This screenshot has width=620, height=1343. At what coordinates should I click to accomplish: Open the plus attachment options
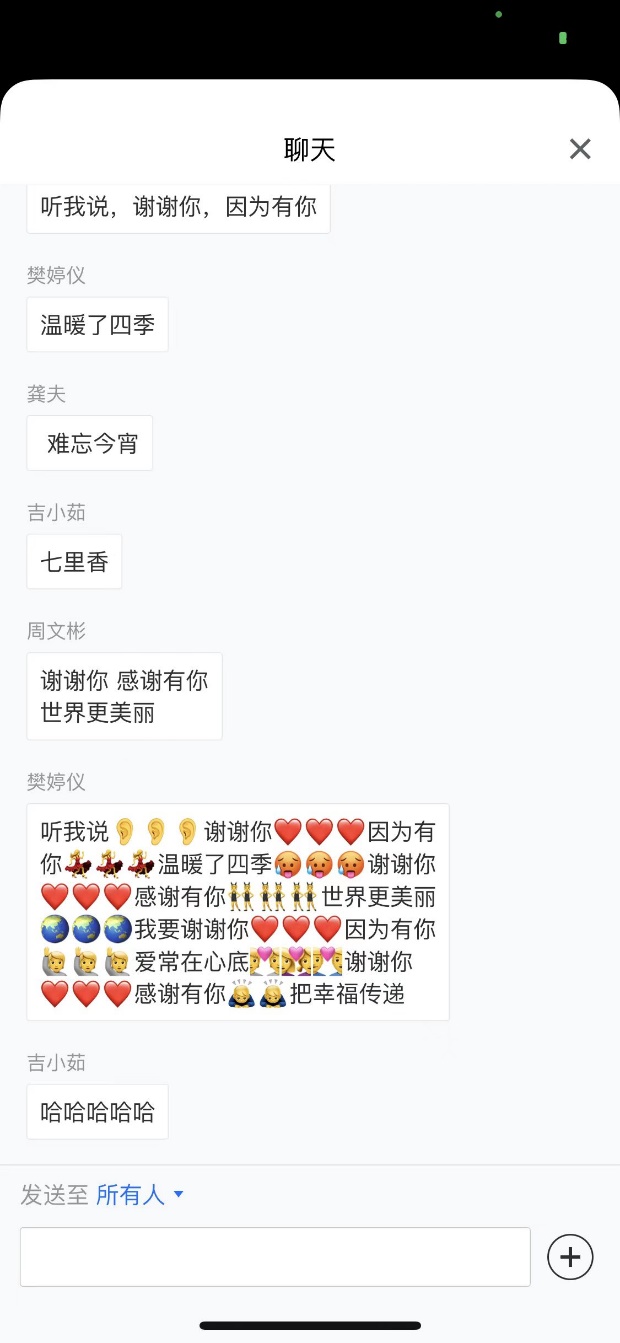point(570,1257)
